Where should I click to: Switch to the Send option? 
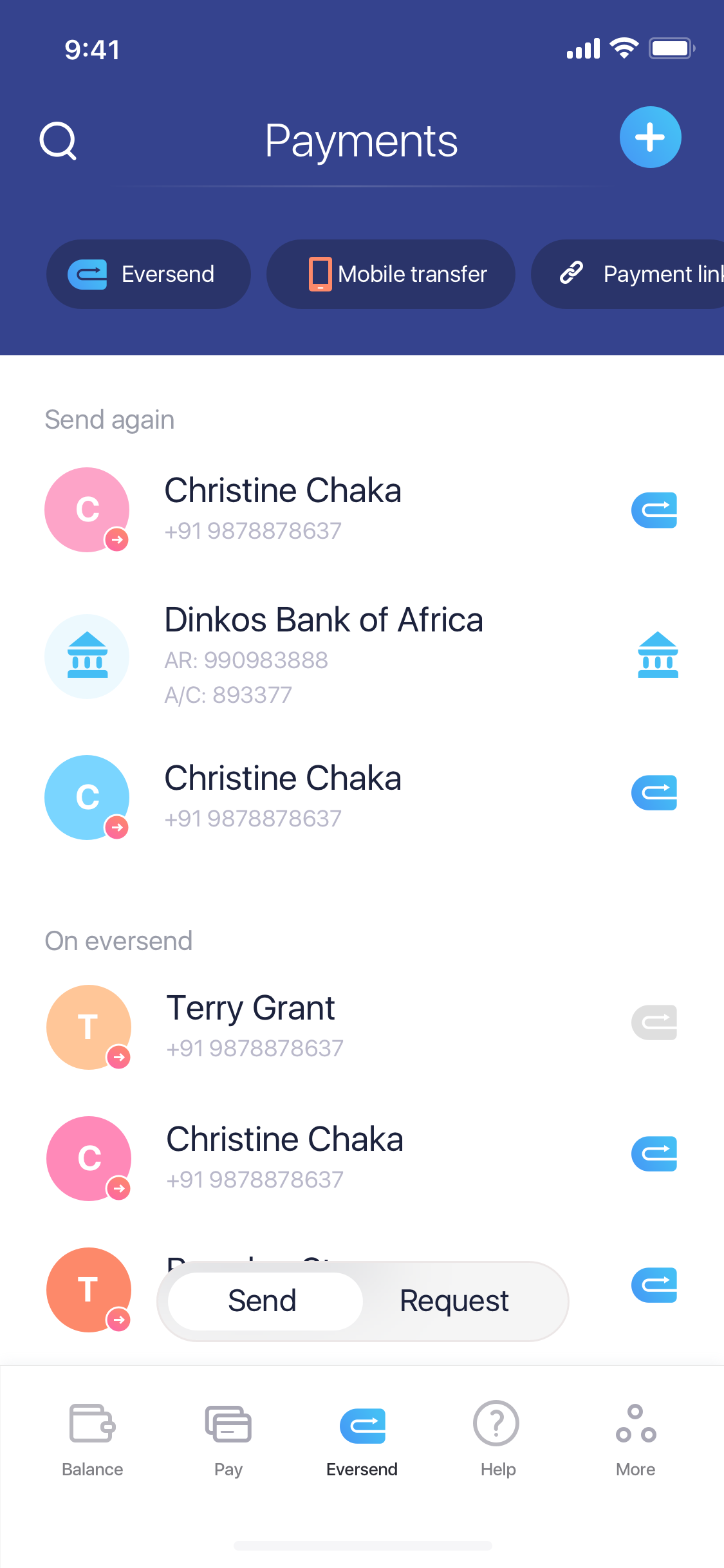(263, 1301)
